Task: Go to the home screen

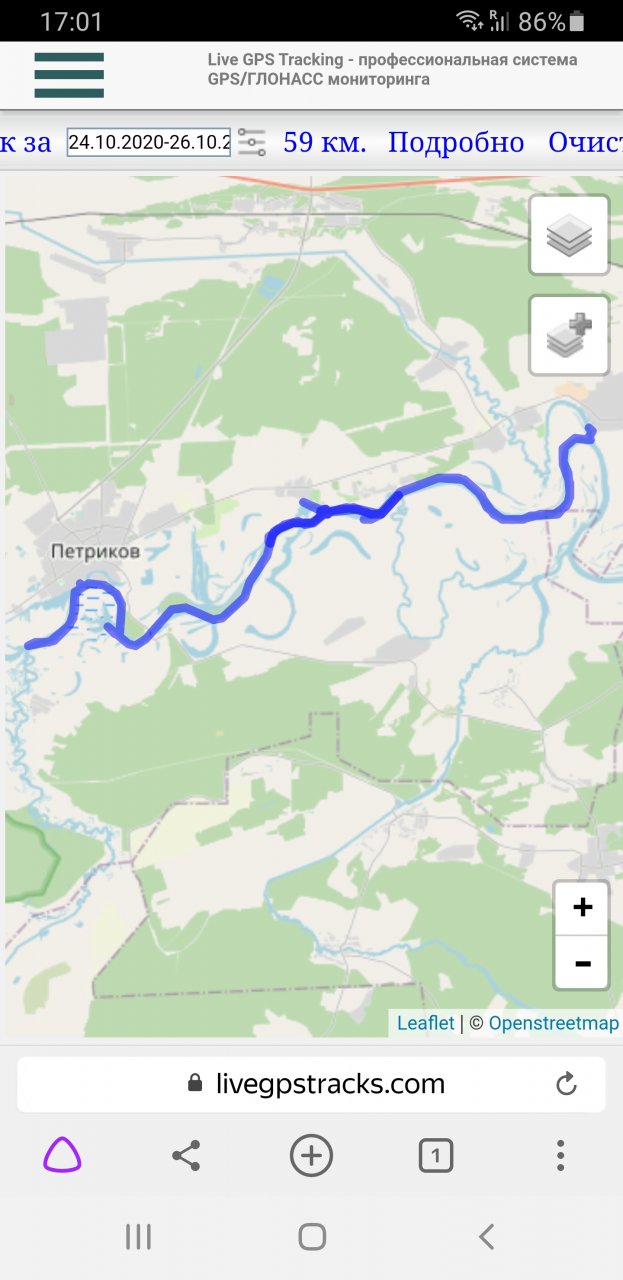Action: (x=312, y=1237)
